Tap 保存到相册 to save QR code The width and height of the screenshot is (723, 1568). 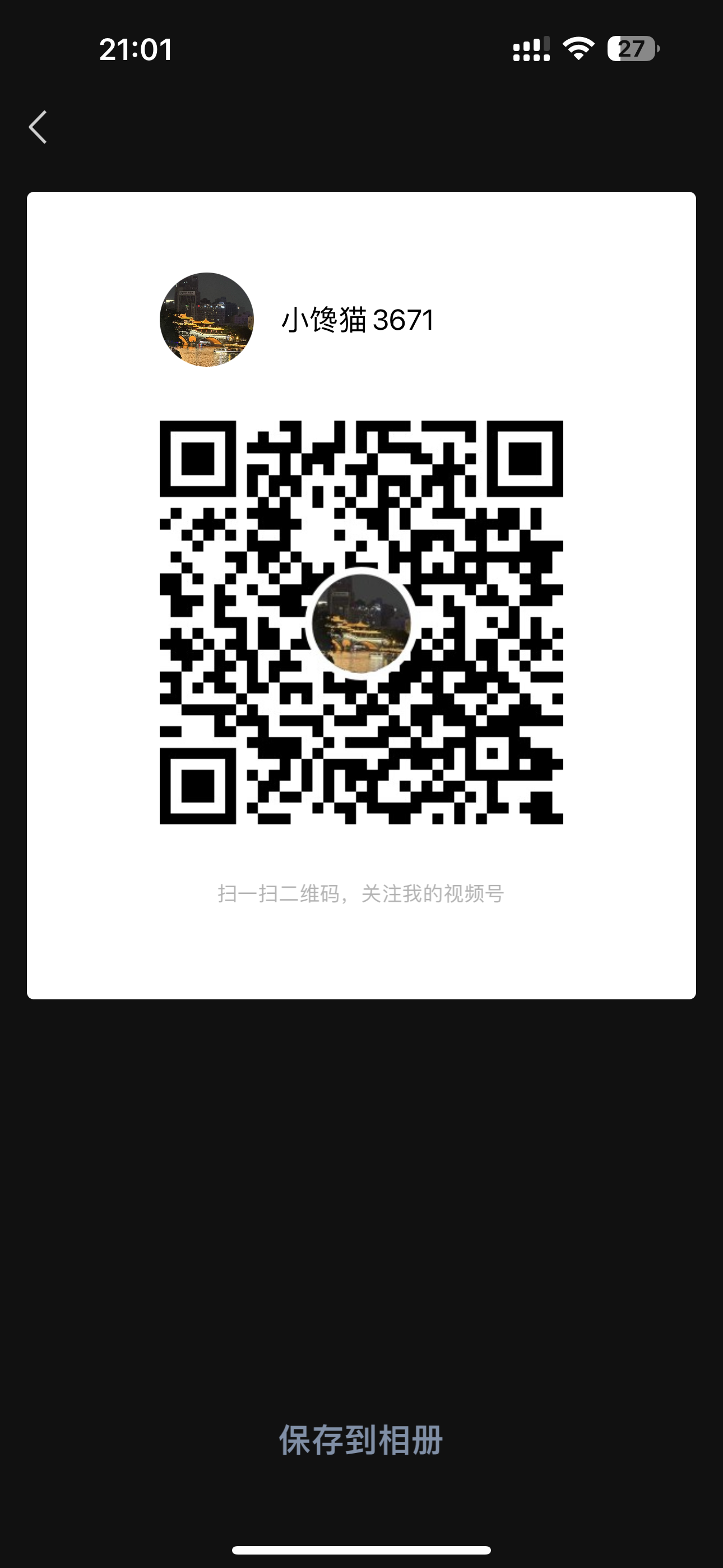(x=361, y=1440)
